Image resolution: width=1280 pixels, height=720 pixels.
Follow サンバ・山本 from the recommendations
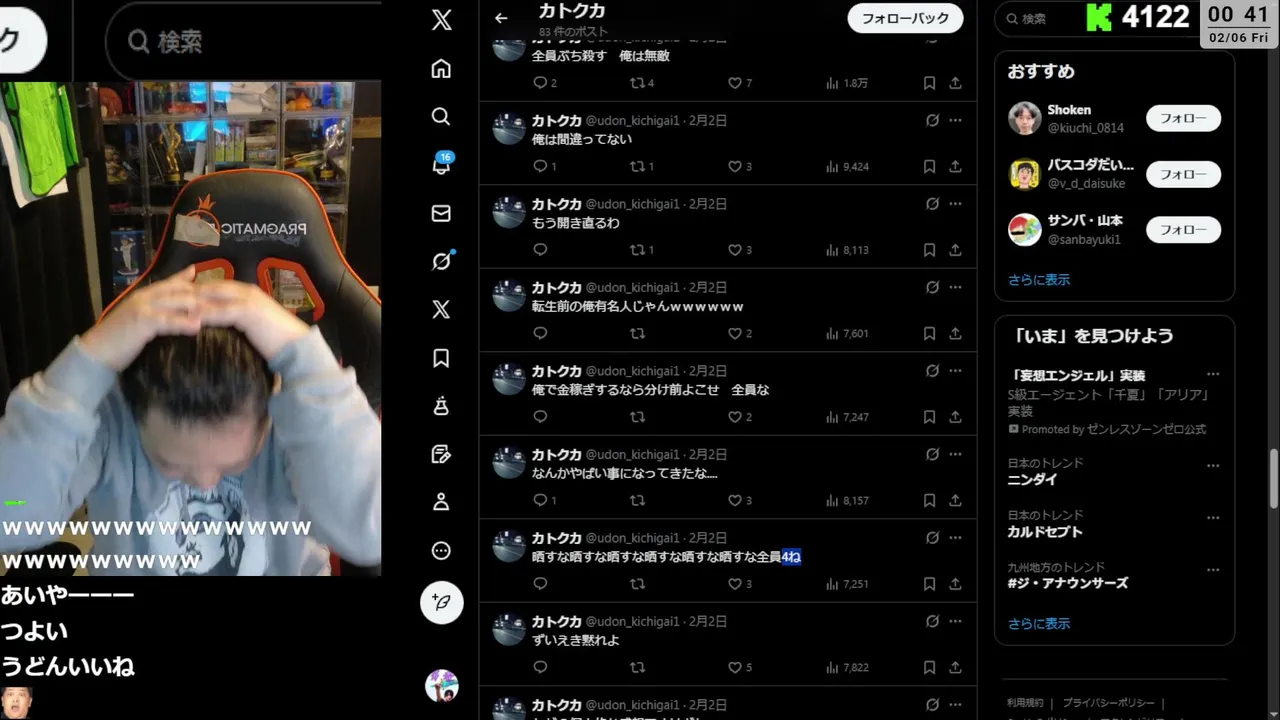pyautogui.click(x=1183, y=230)
